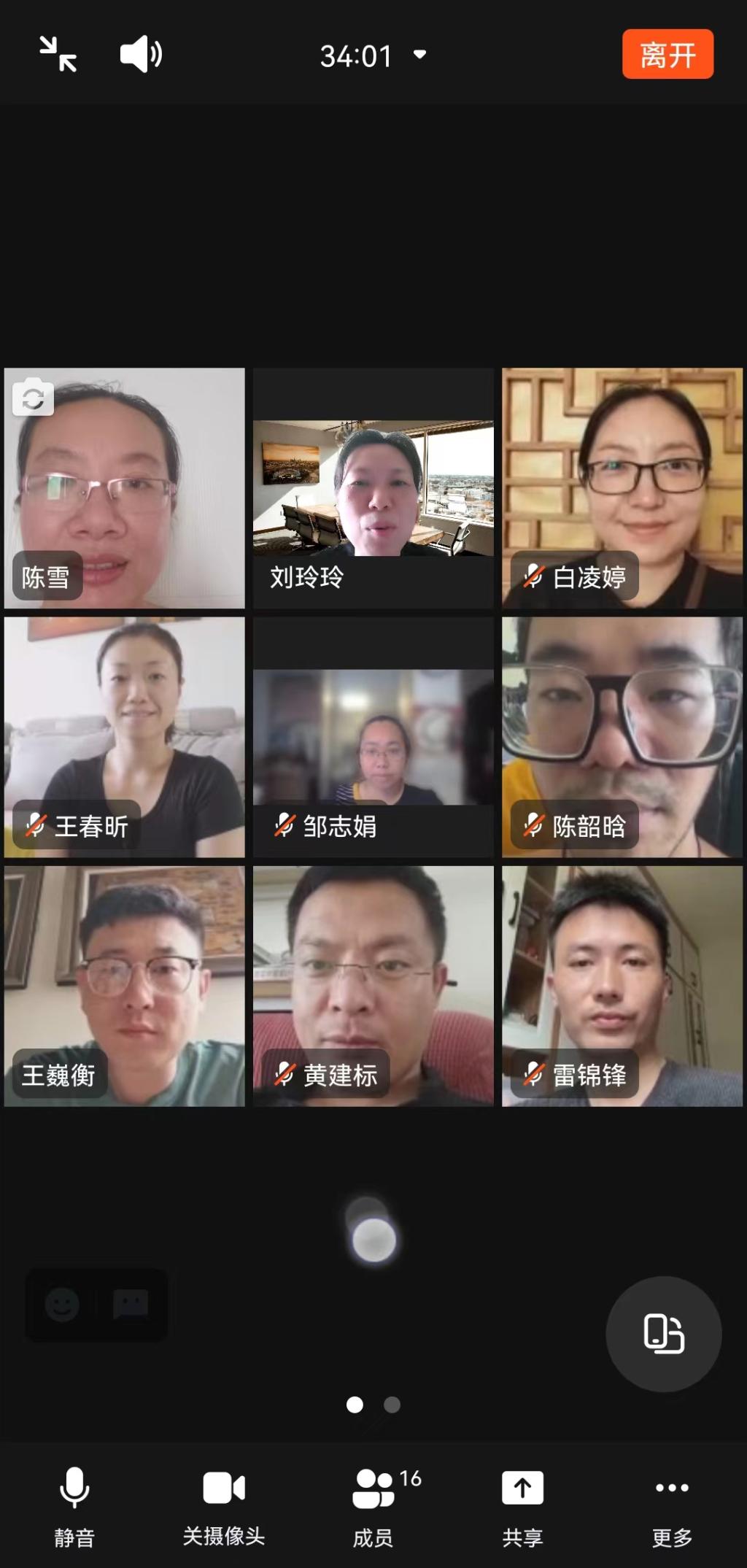
Task: Leave the meeting with 离开 button
Action: pyautogui.click(x=667, y=55)
